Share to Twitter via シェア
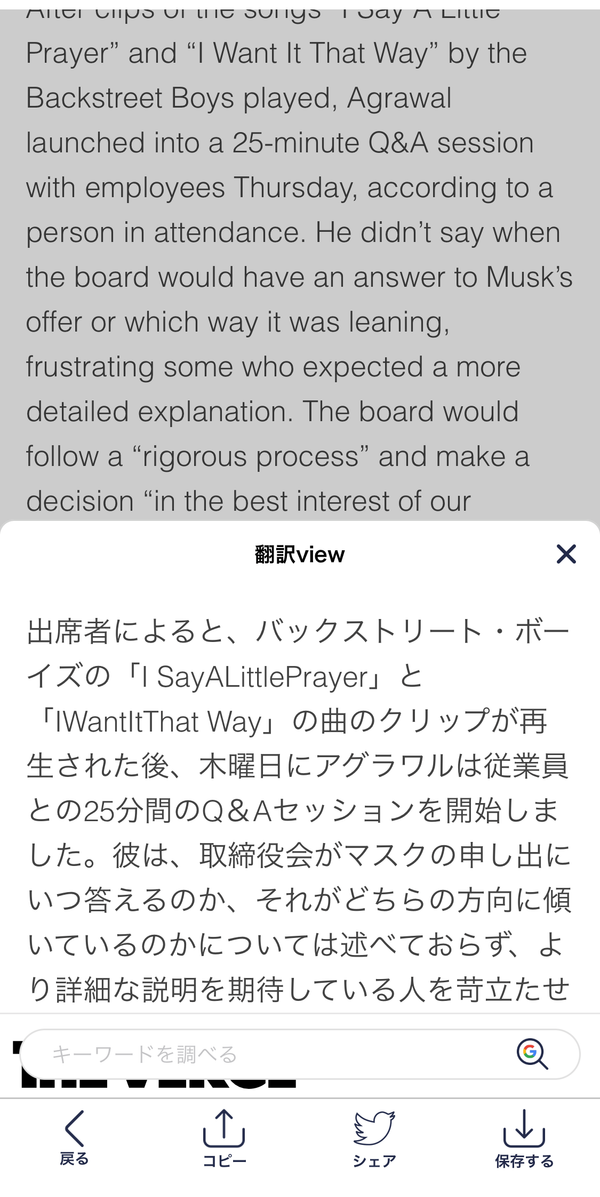This screenshot has height=1197, width=600. (374, 1138)
